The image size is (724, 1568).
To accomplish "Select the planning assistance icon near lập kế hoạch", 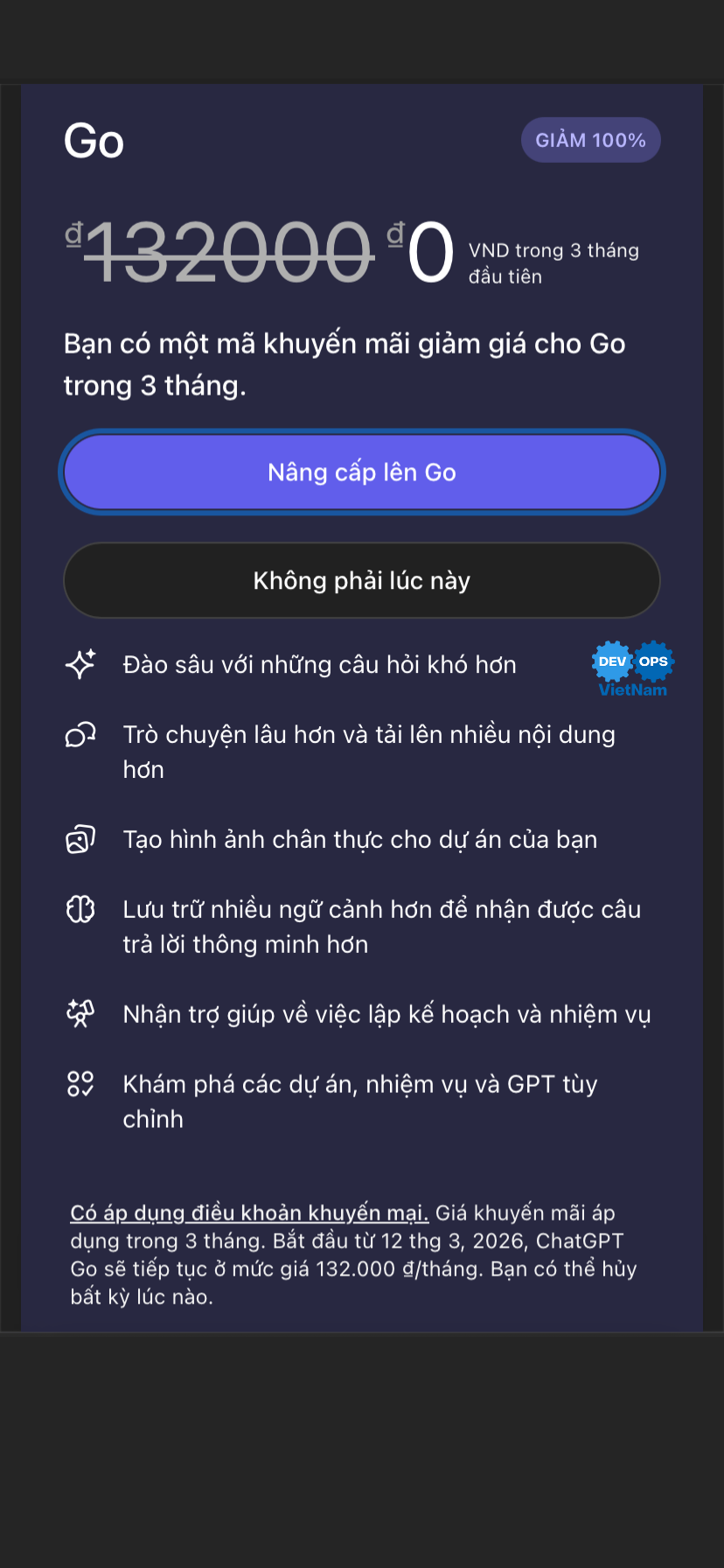I will tap(80, 1013).
